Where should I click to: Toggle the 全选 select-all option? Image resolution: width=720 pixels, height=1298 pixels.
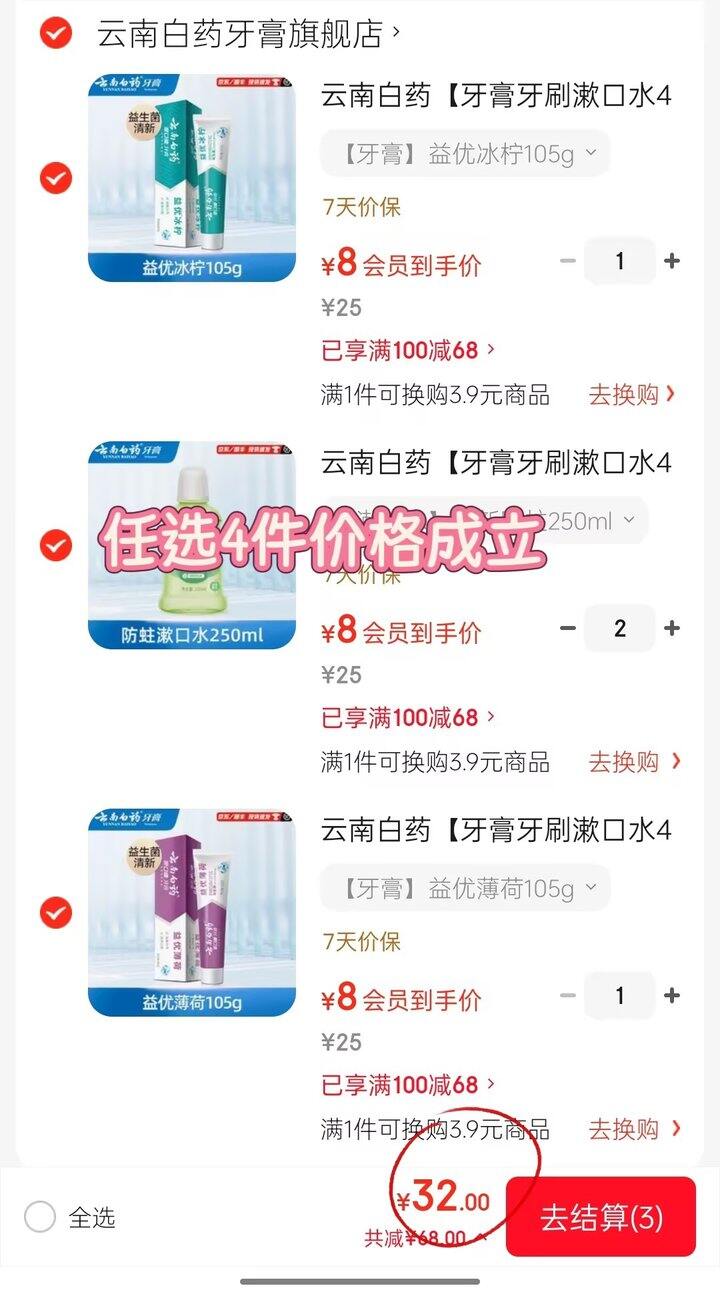[x=41, y=1217]
